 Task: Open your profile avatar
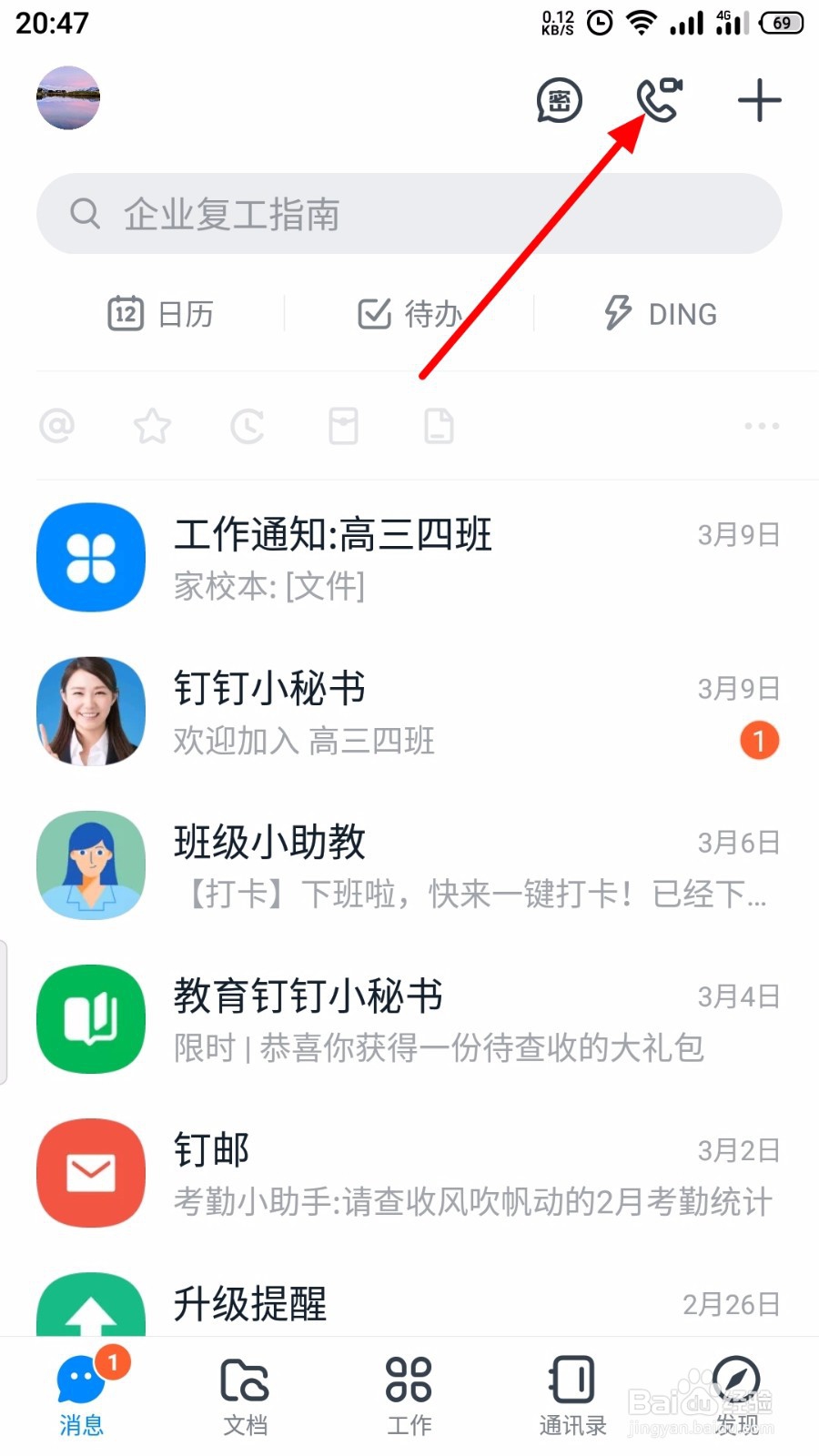point(67,98)
